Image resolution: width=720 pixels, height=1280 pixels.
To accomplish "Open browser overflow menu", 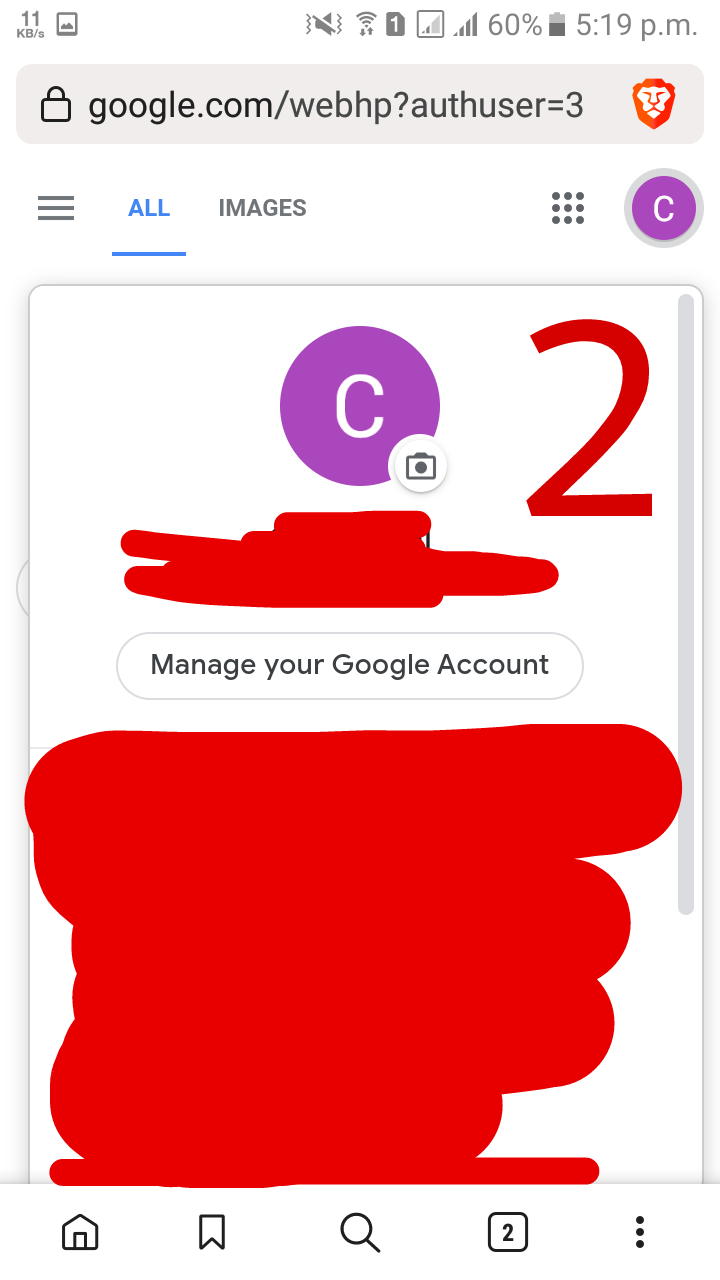I will [640, 1232].
